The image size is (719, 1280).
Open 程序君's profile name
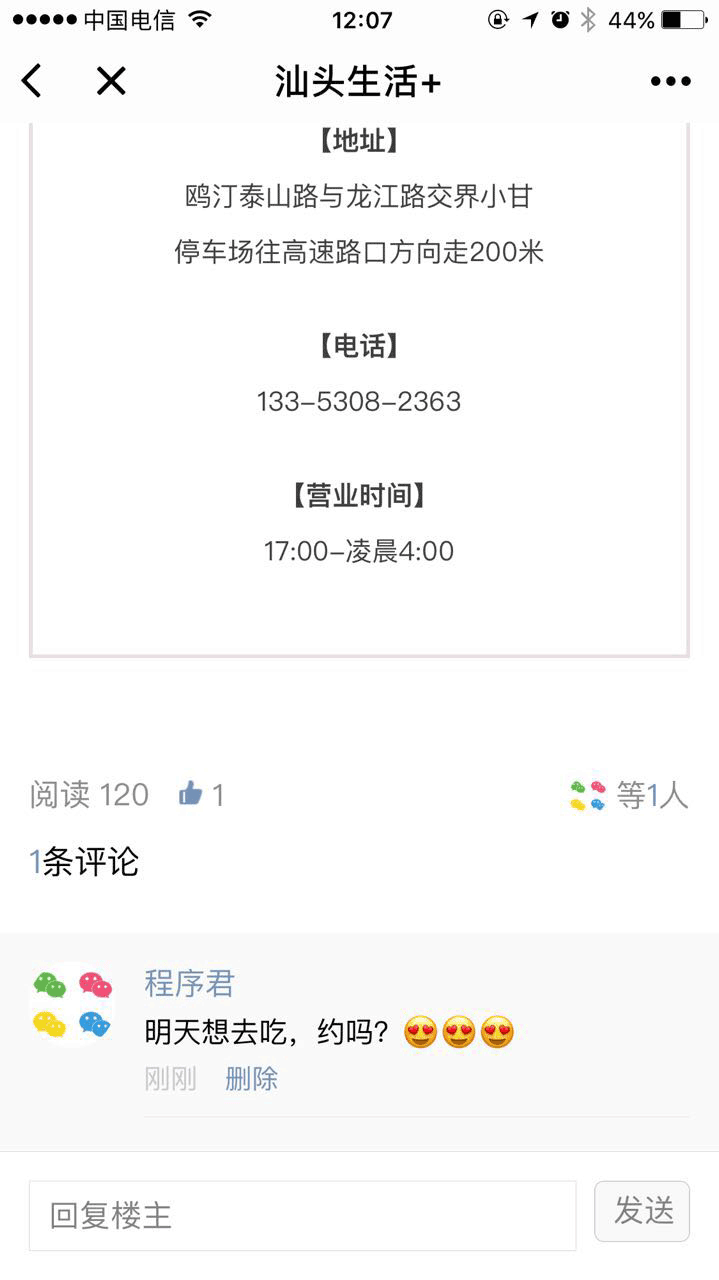point(189,983)
